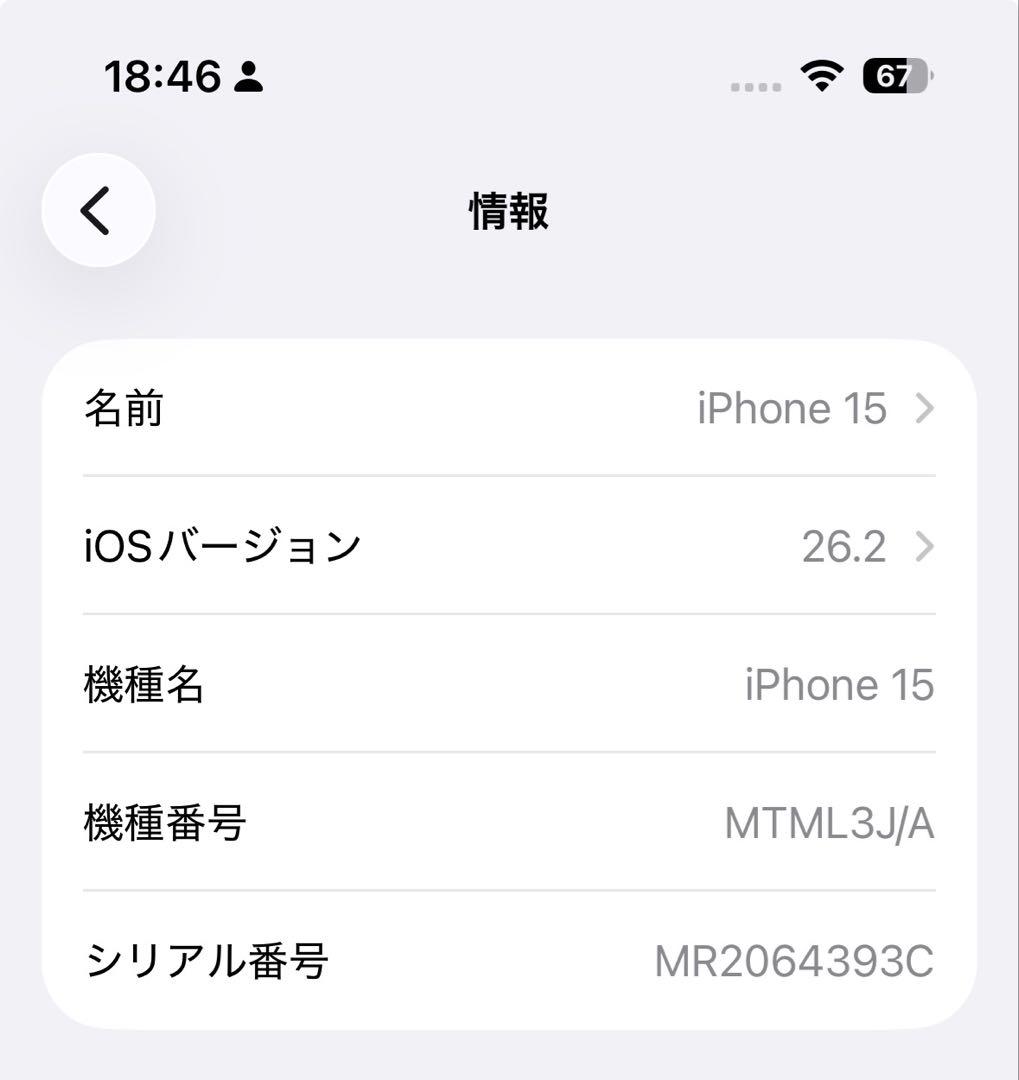Tap the person Focus icon next to time
The height and width of the screenshot is (1080, 1019).
pos(248,75)
